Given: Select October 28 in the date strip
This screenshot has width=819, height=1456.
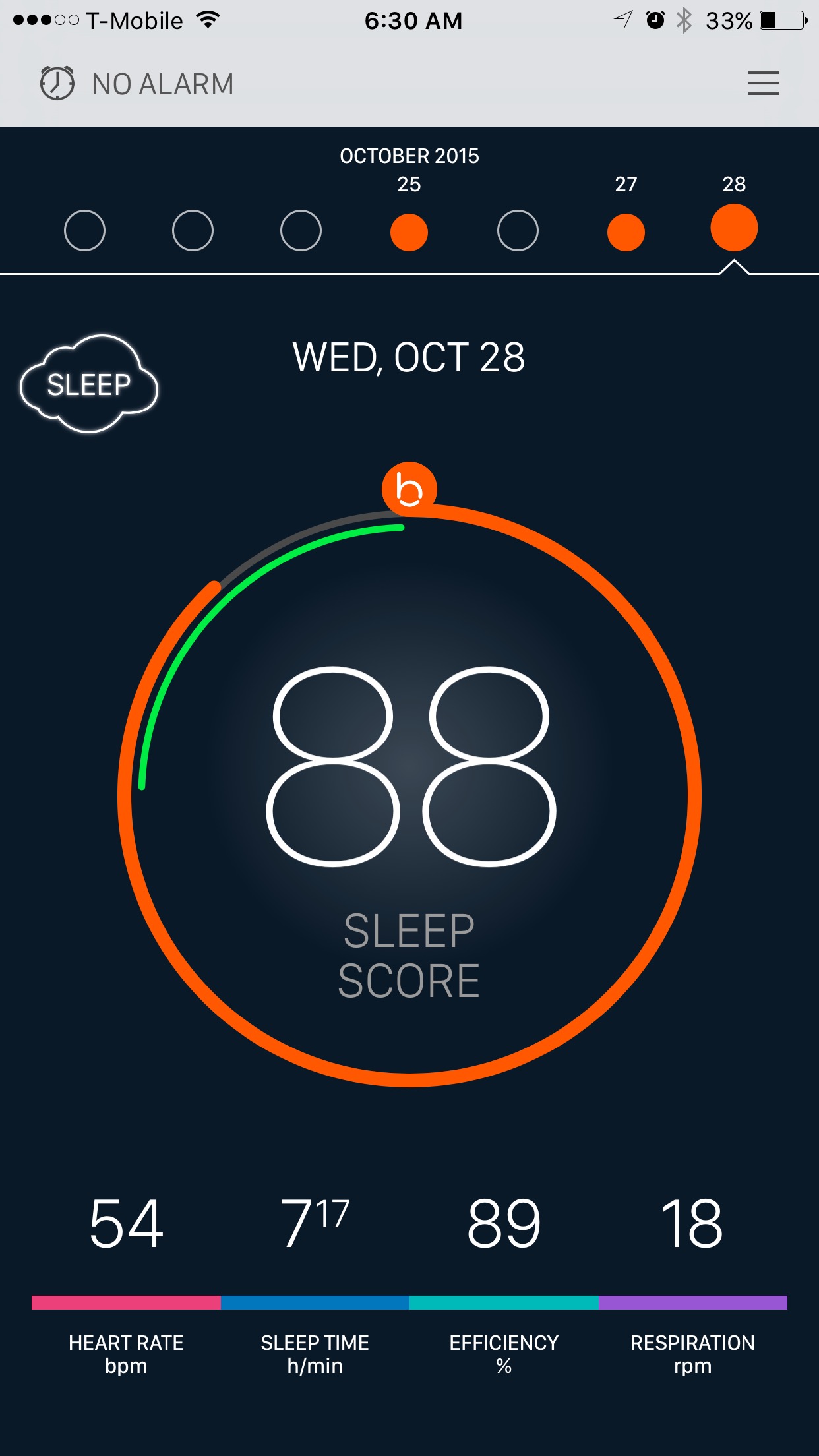Looking at the screenshot, I should (x=733, y=228).
